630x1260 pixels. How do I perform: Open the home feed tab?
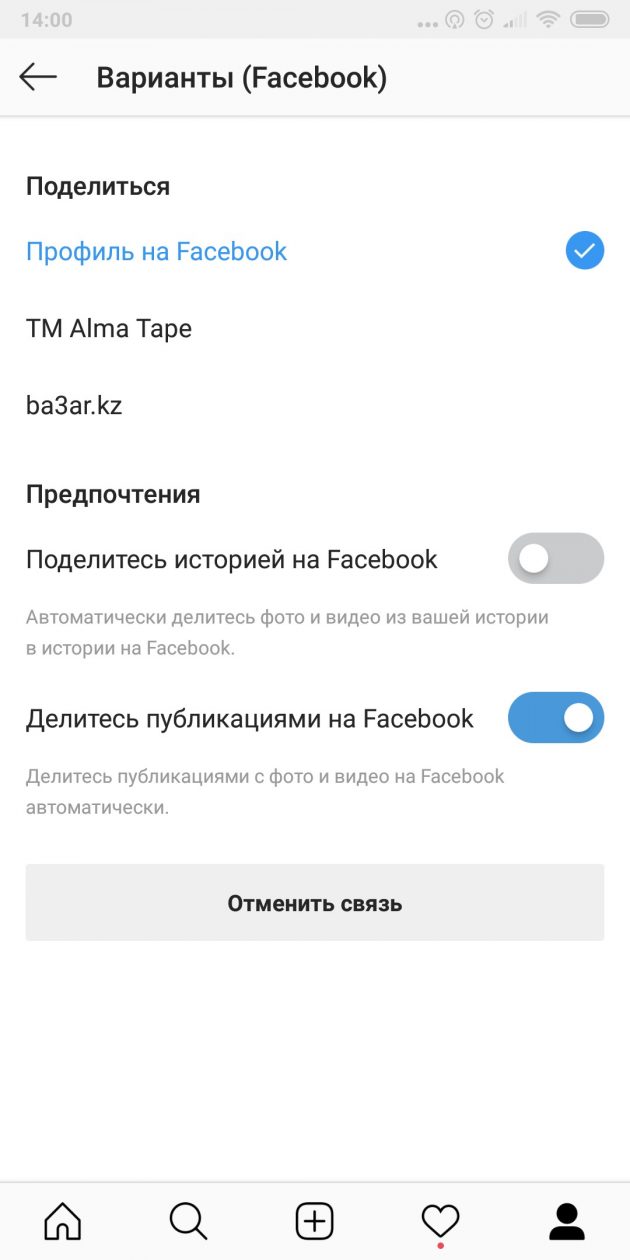click(x=63, y=1221)
